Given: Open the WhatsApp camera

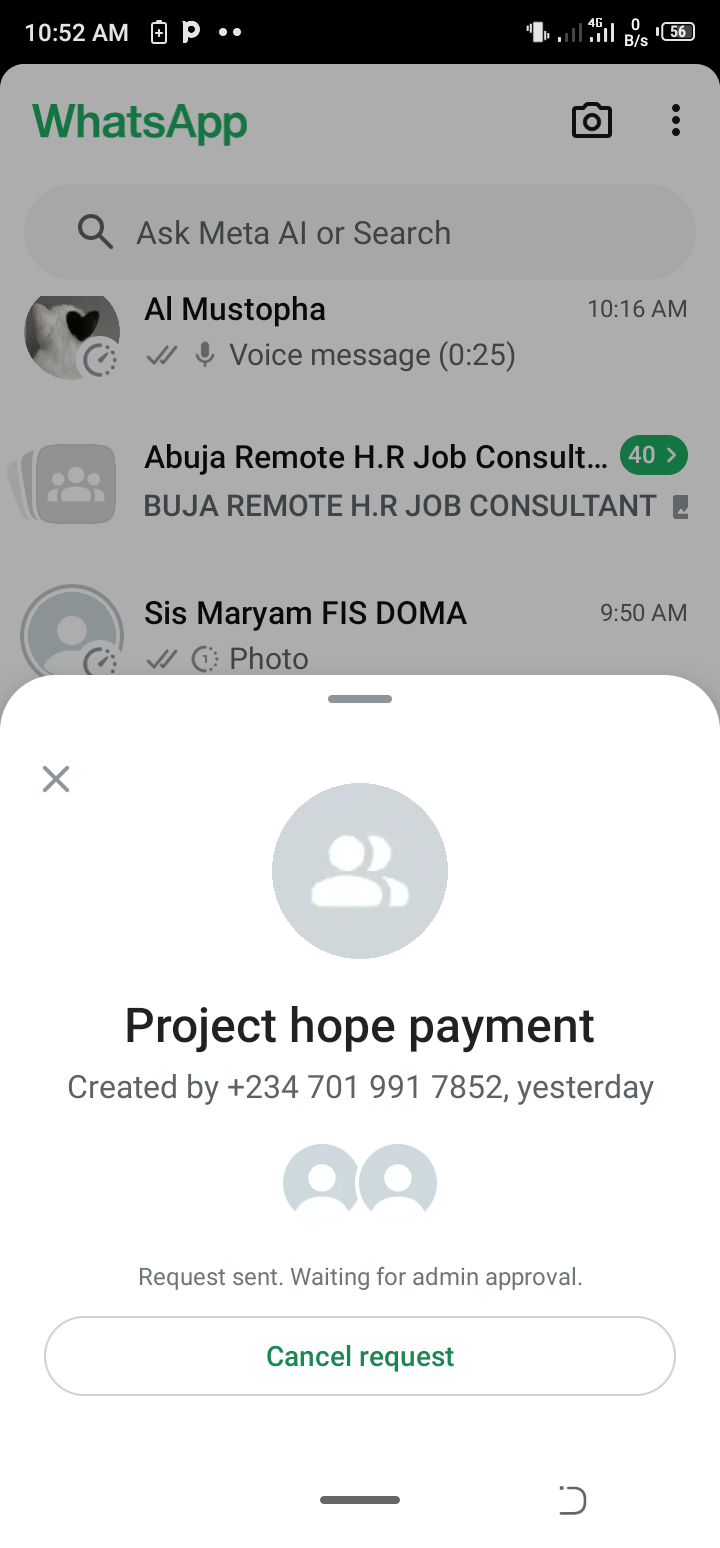Looking at the screenshot, I should coord(591,121).
